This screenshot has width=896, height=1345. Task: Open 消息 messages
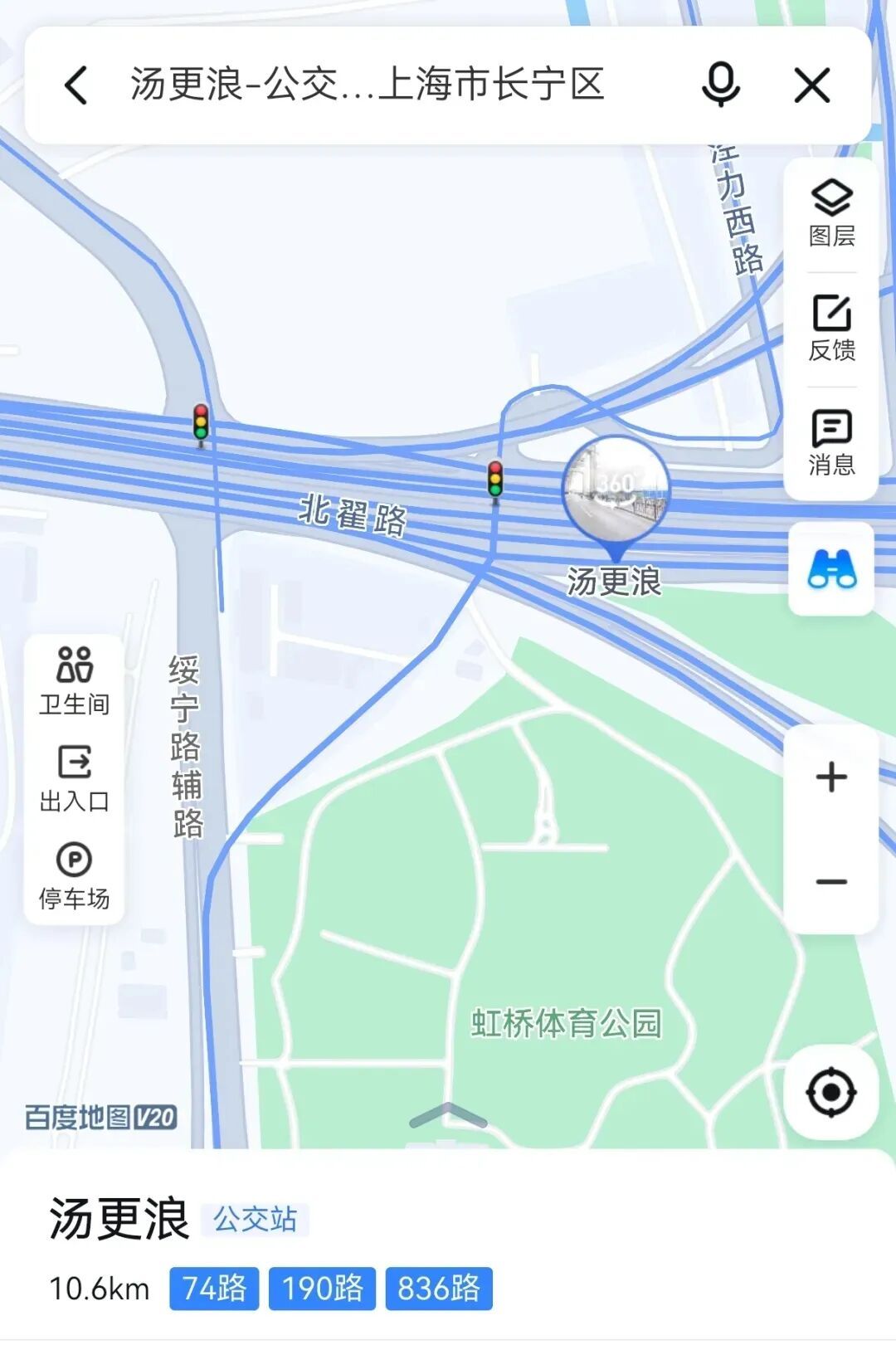831,443
